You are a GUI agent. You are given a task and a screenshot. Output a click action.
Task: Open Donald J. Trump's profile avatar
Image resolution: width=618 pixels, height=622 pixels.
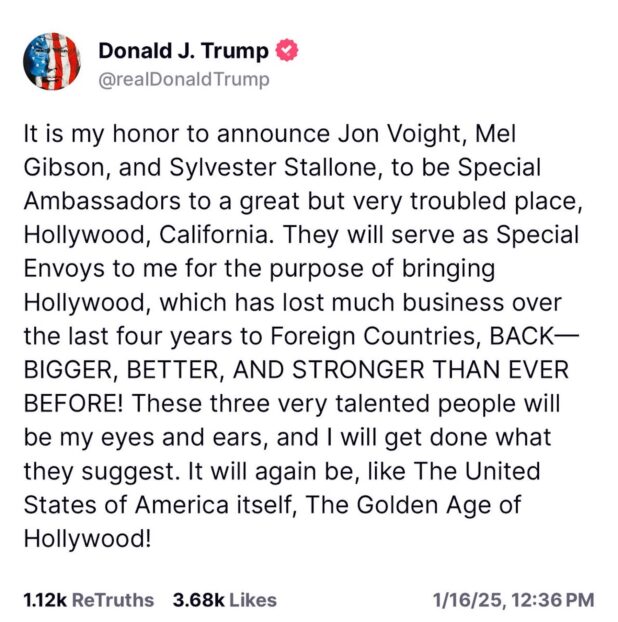51,63
